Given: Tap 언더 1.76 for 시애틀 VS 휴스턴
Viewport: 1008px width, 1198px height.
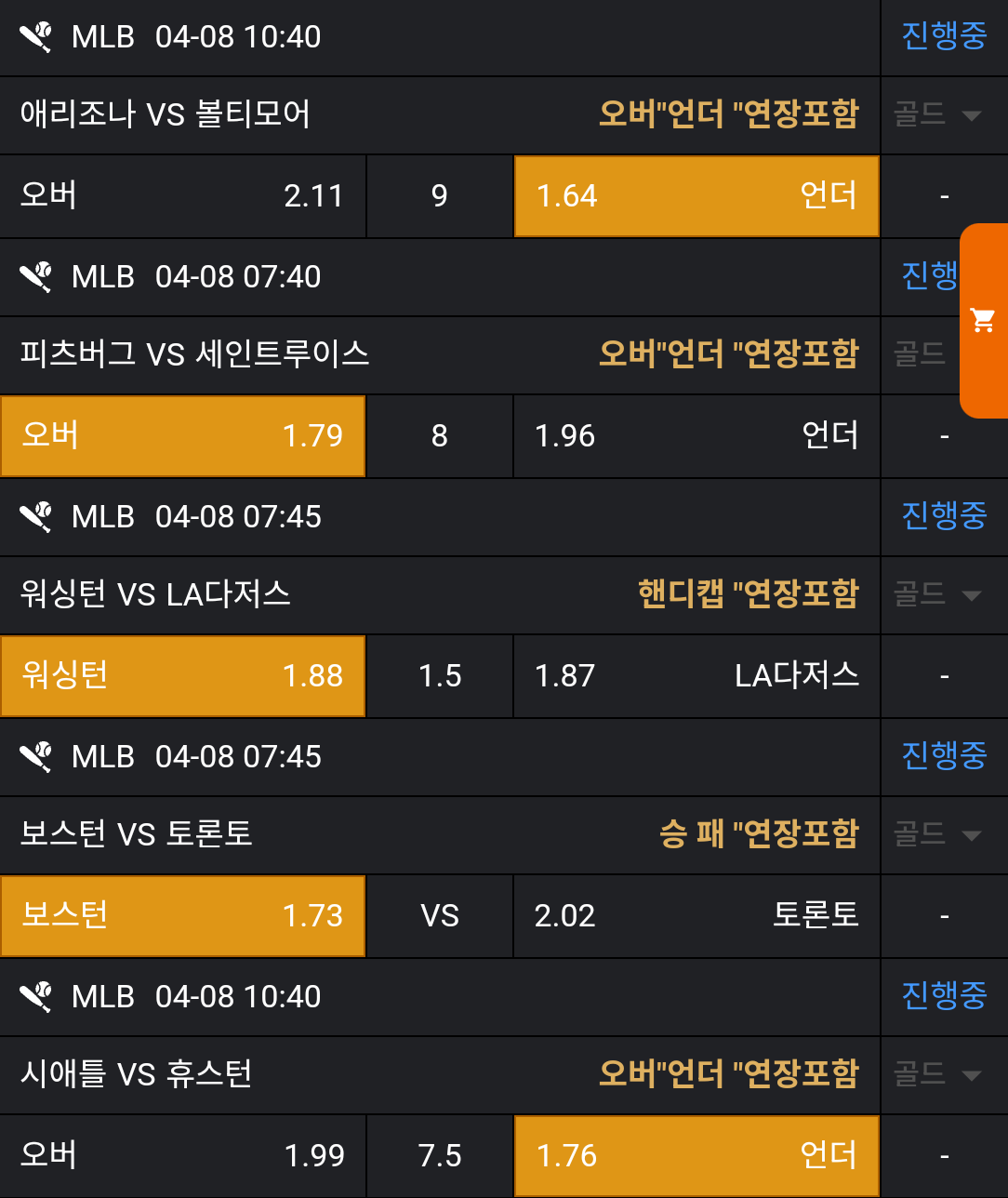Looking at the screenshot, I should tap(696, 1156).
